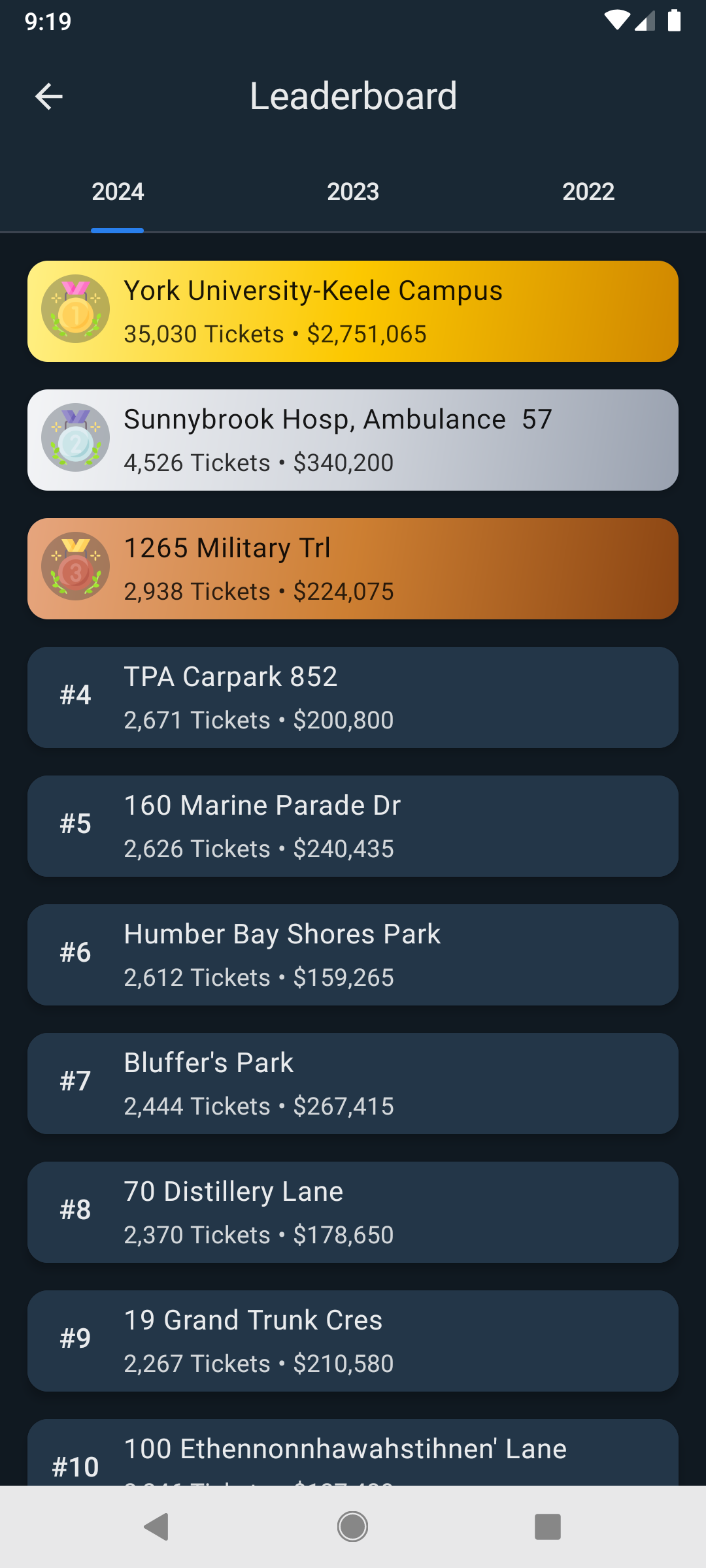This screenshot has width=706, height=1568.
Task: Select the 2024 tab
Action: point(118,191)
